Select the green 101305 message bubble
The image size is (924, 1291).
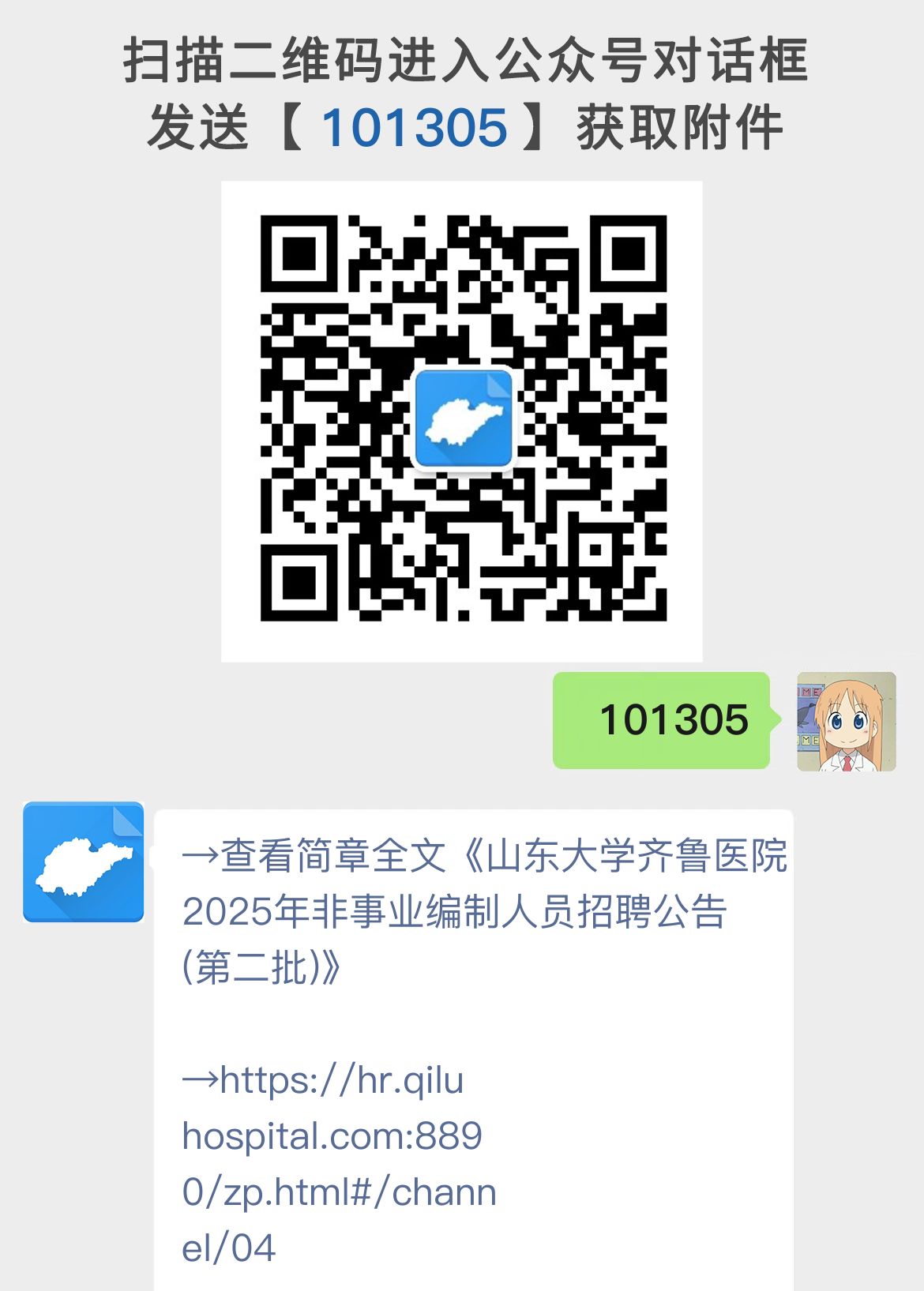[x=662, y=720]
